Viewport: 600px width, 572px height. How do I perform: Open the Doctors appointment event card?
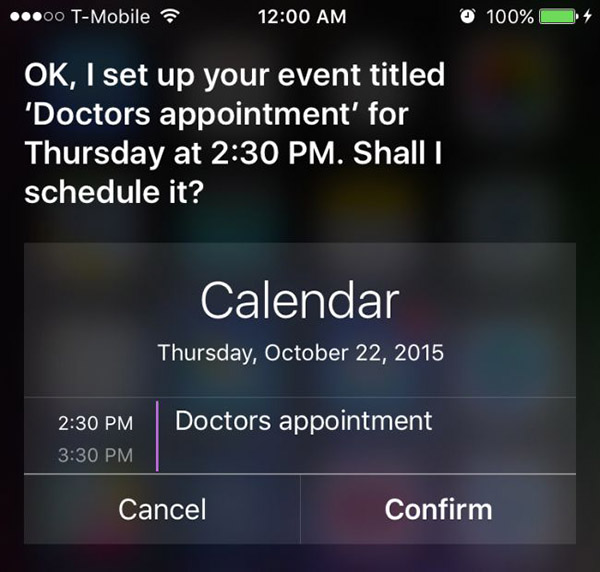point(304,421)
